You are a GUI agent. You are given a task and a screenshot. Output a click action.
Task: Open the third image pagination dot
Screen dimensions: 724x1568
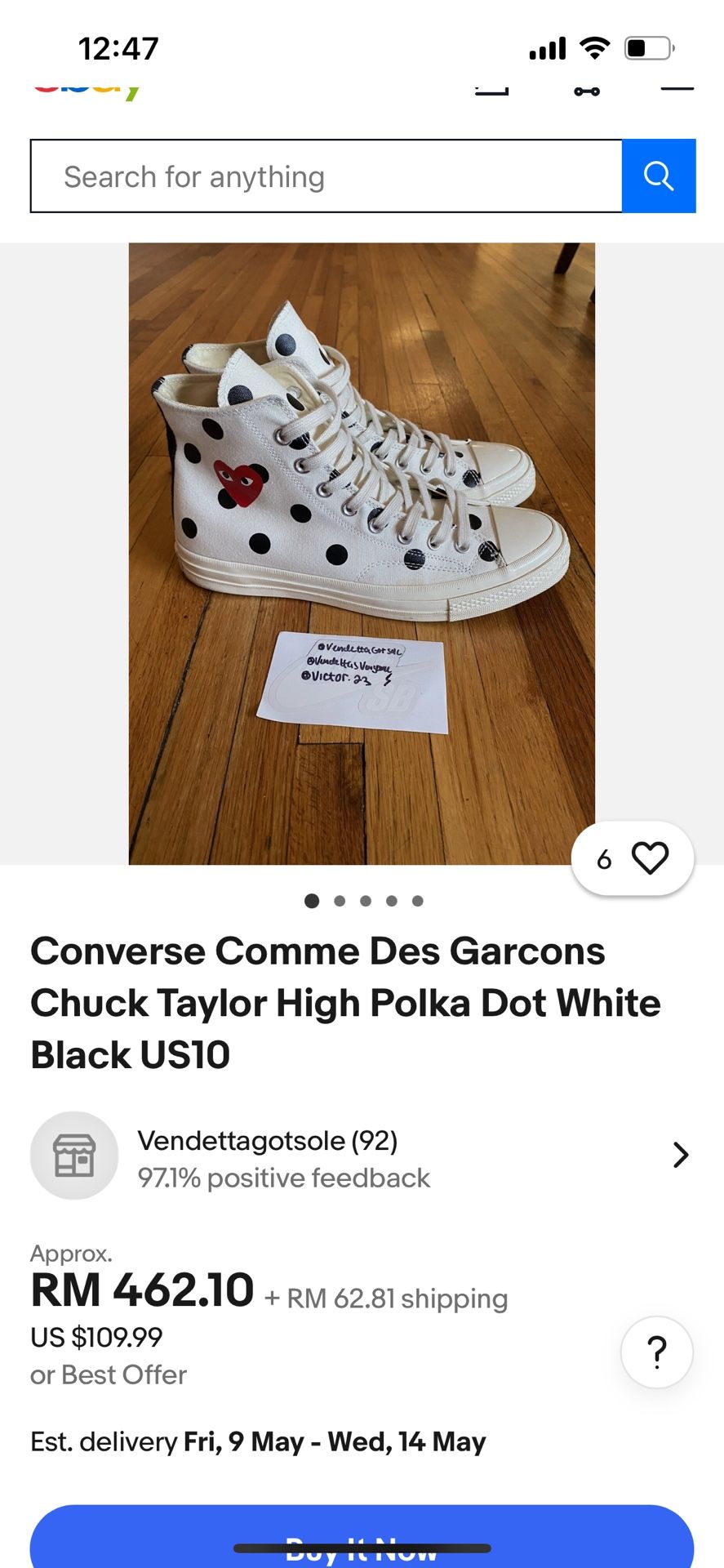click(x=365, y=901)
